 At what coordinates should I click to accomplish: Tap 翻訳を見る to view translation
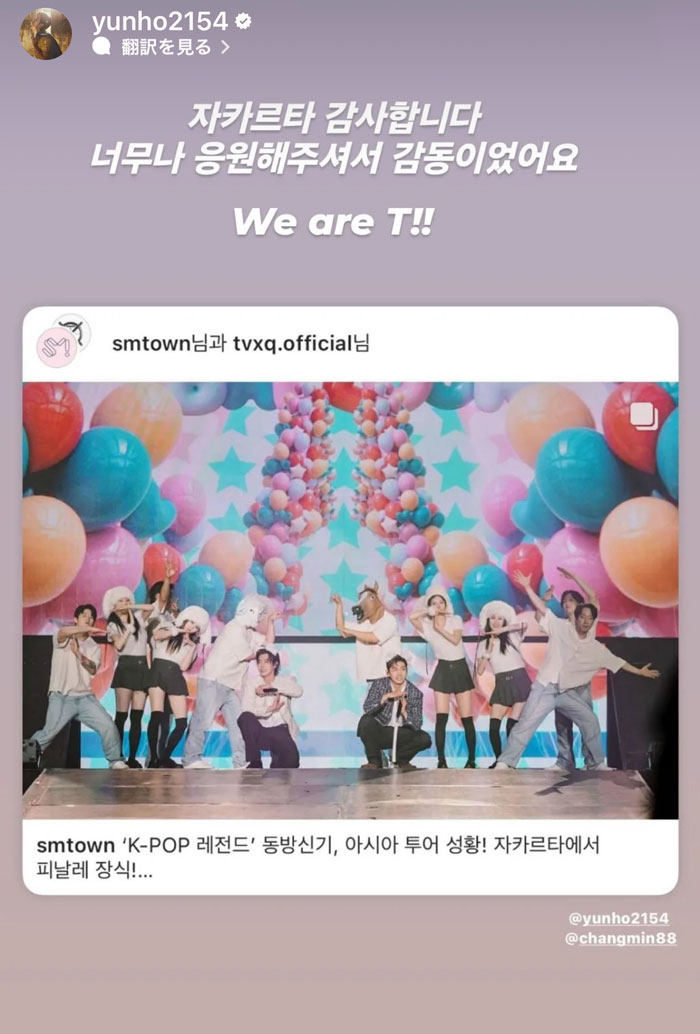165,47
